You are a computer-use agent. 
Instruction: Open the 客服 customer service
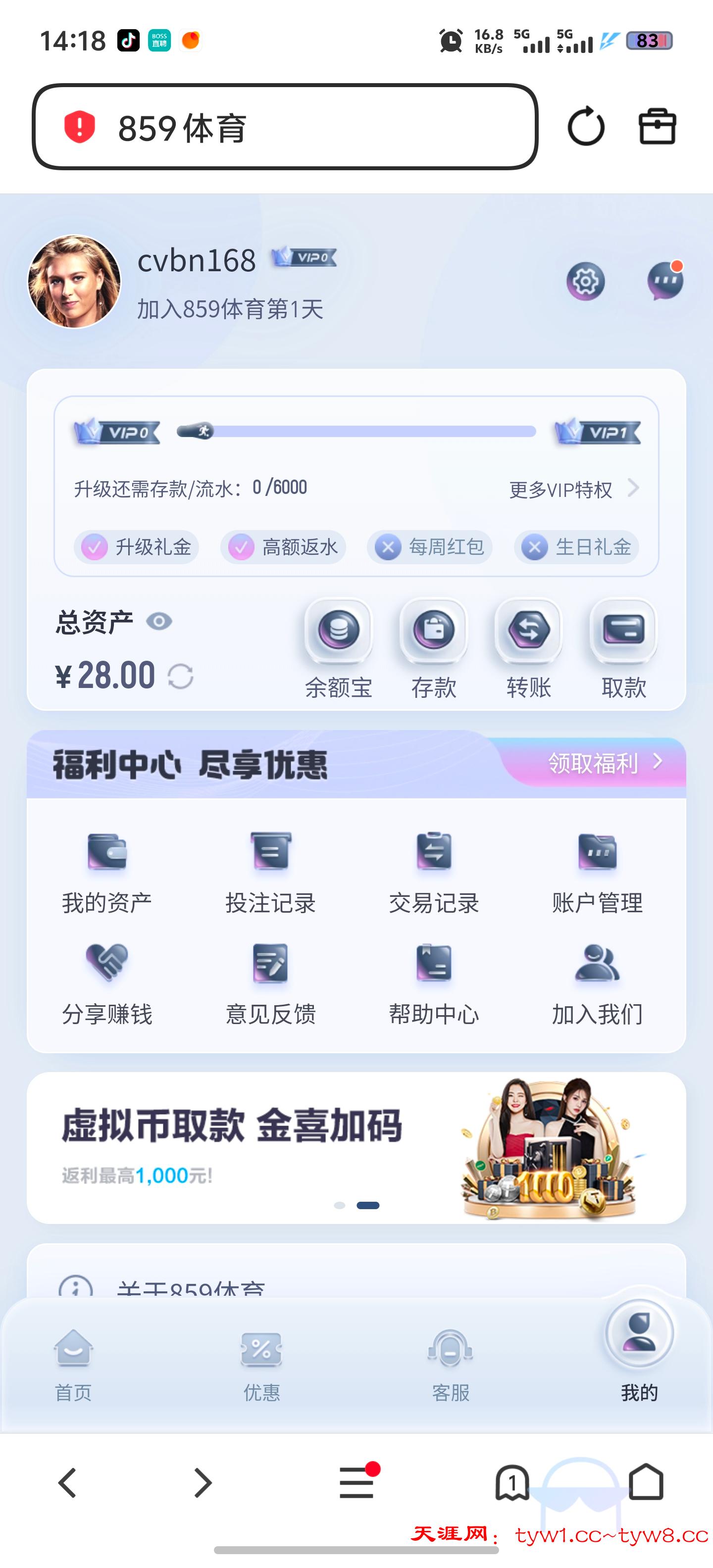450,1362
